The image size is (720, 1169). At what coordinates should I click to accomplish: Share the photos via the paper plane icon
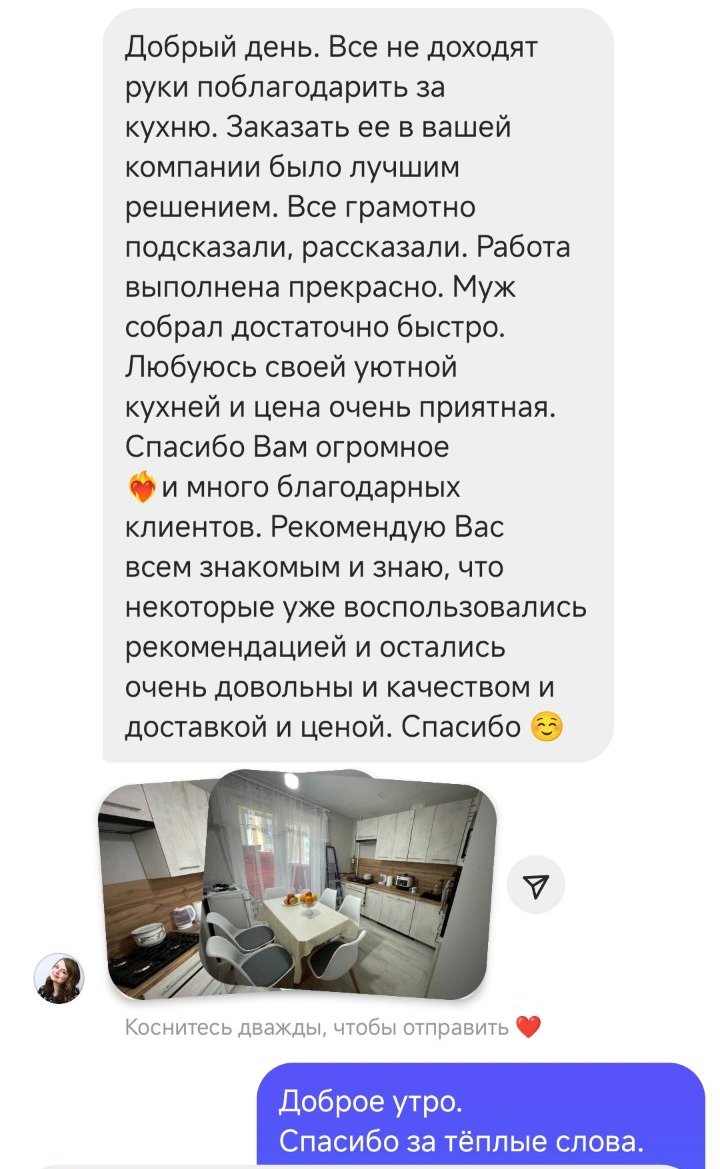pos(536,885)
